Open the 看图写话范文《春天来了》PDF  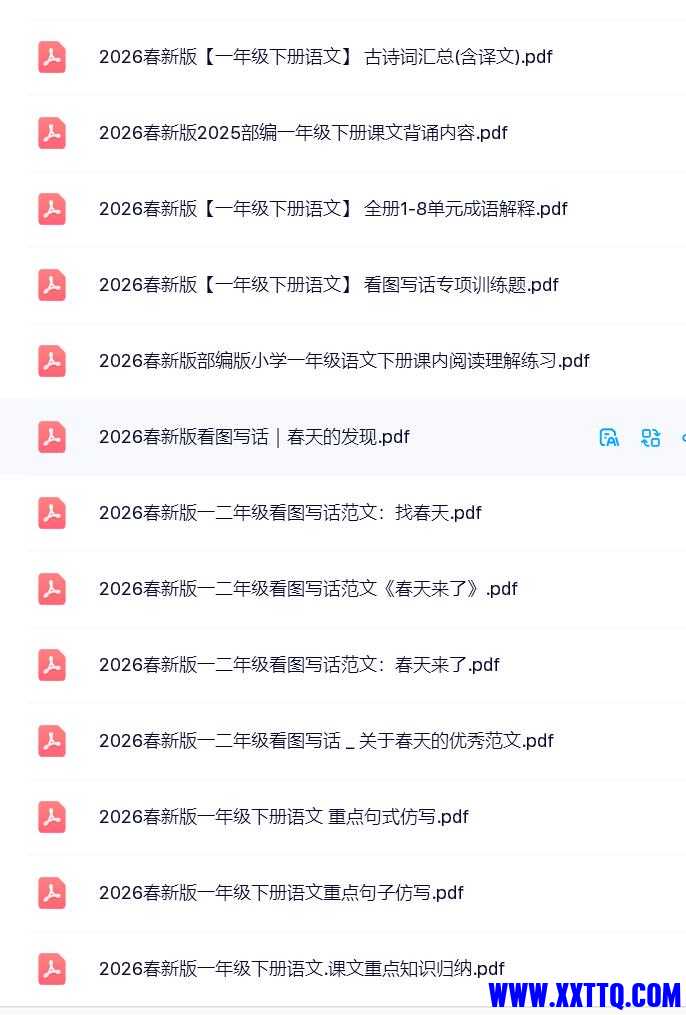coord(308,589)
